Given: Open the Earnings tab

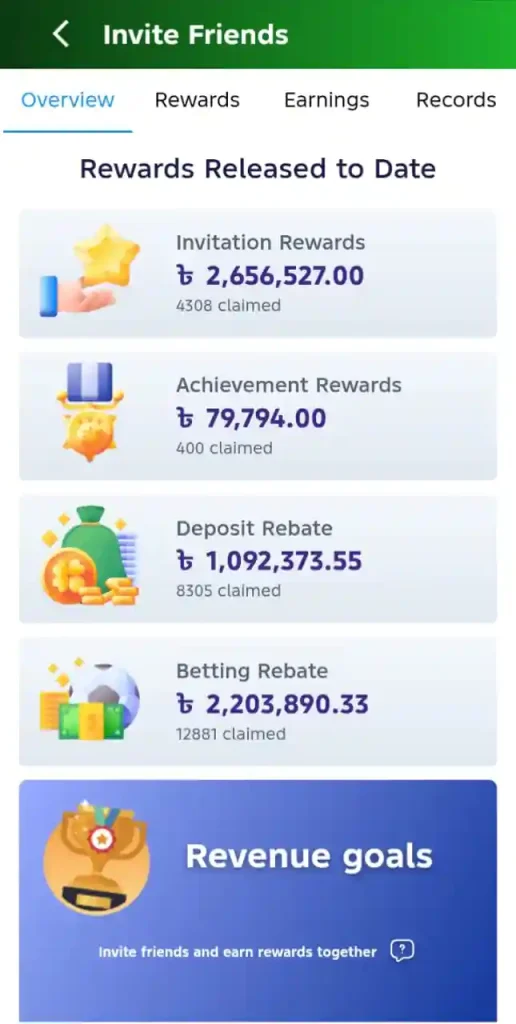Looking at the screenshot, I should [x=327, y=100].
